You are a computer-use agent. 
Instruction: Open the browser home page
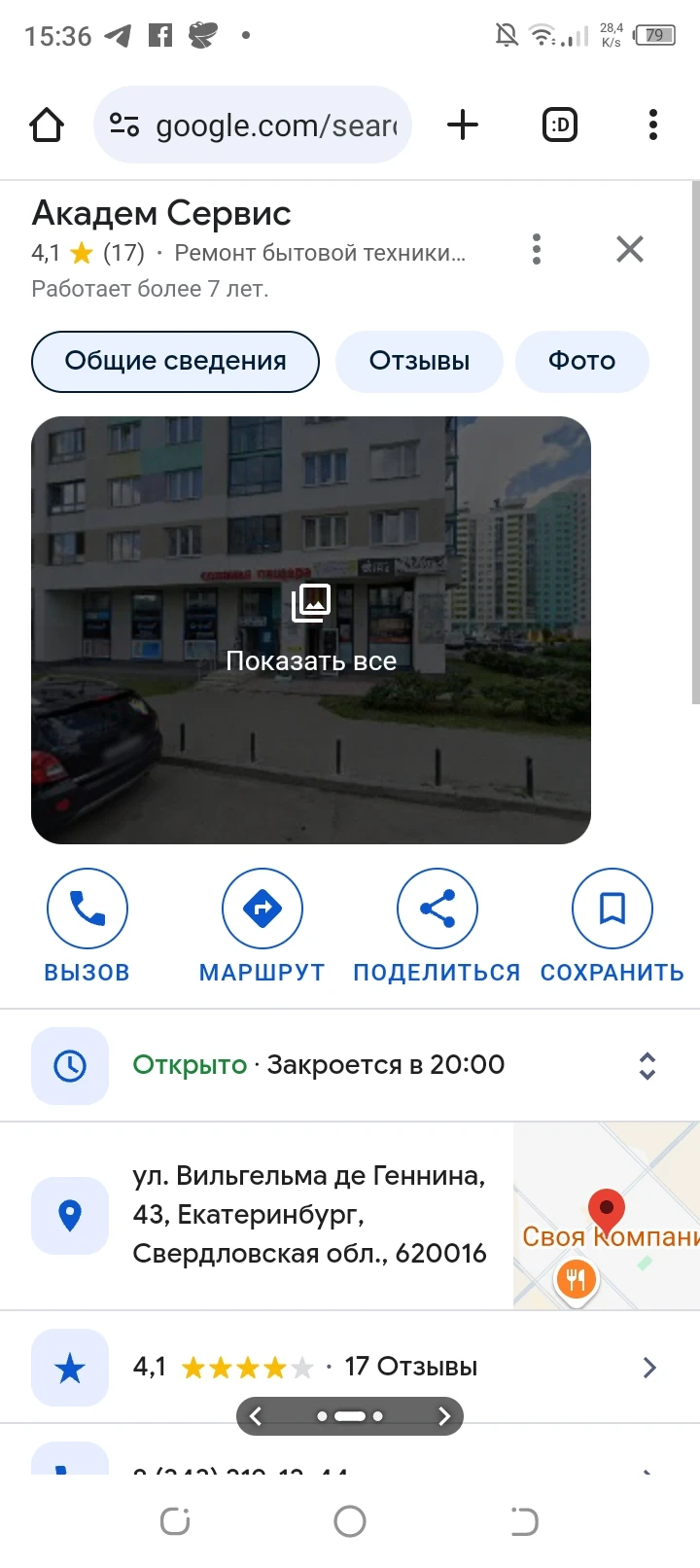pyautogui.click(x=47, y=125)
